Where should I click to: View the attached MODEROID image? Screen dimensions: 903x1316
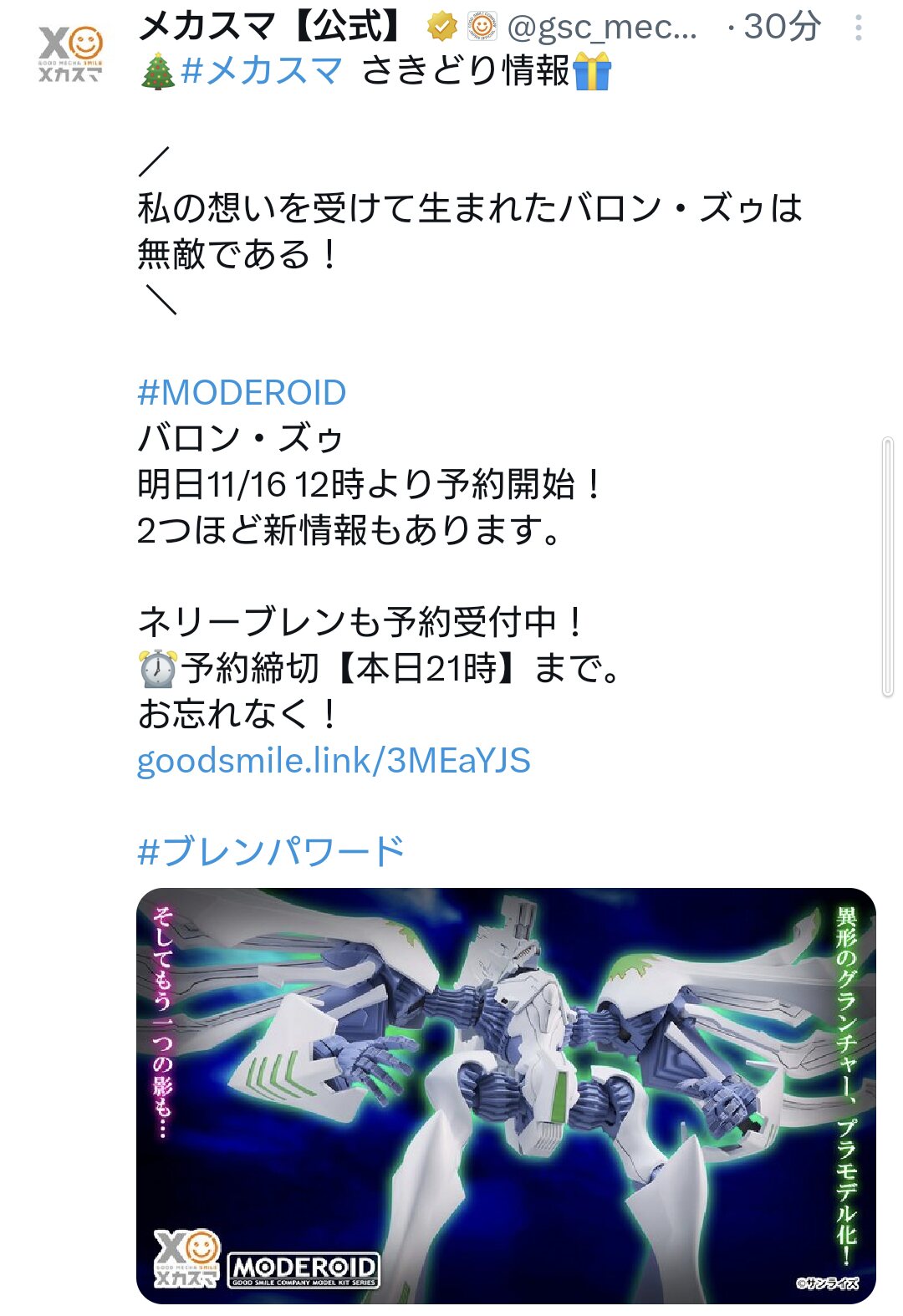pyautogui.click(x=506, y=1095)
